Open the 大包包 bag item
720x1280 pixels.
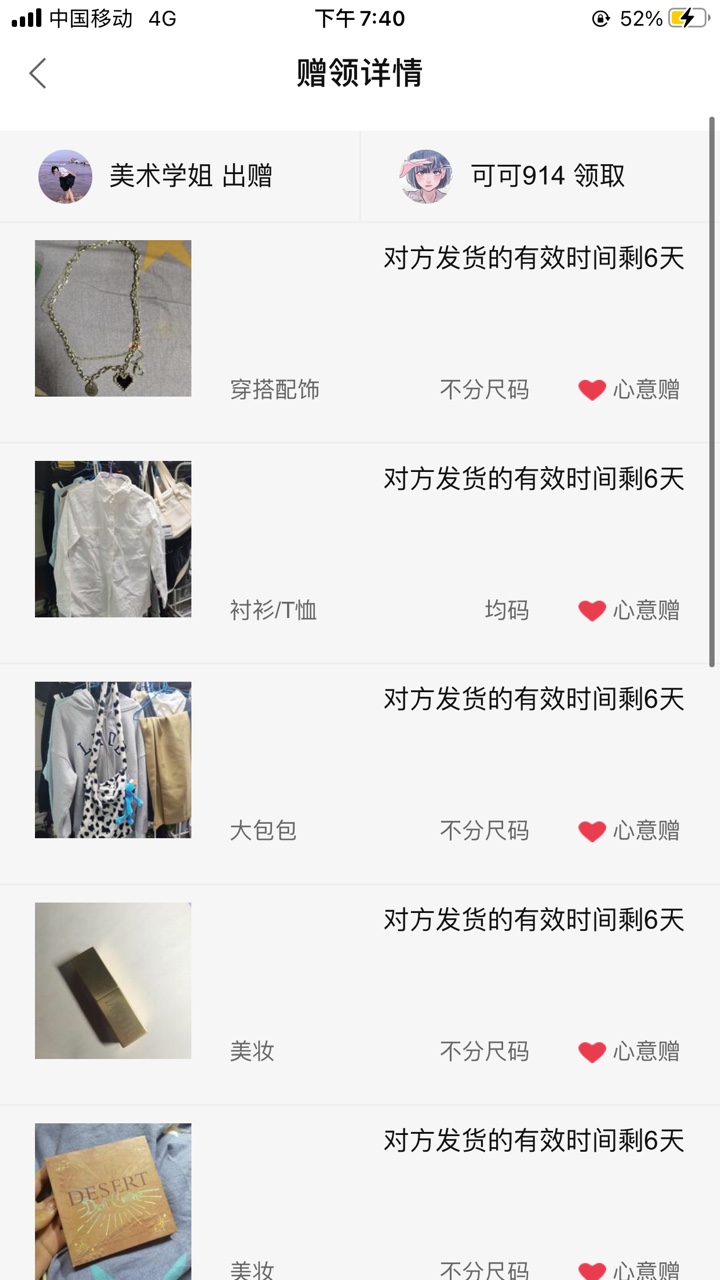[x=113, y=760]
